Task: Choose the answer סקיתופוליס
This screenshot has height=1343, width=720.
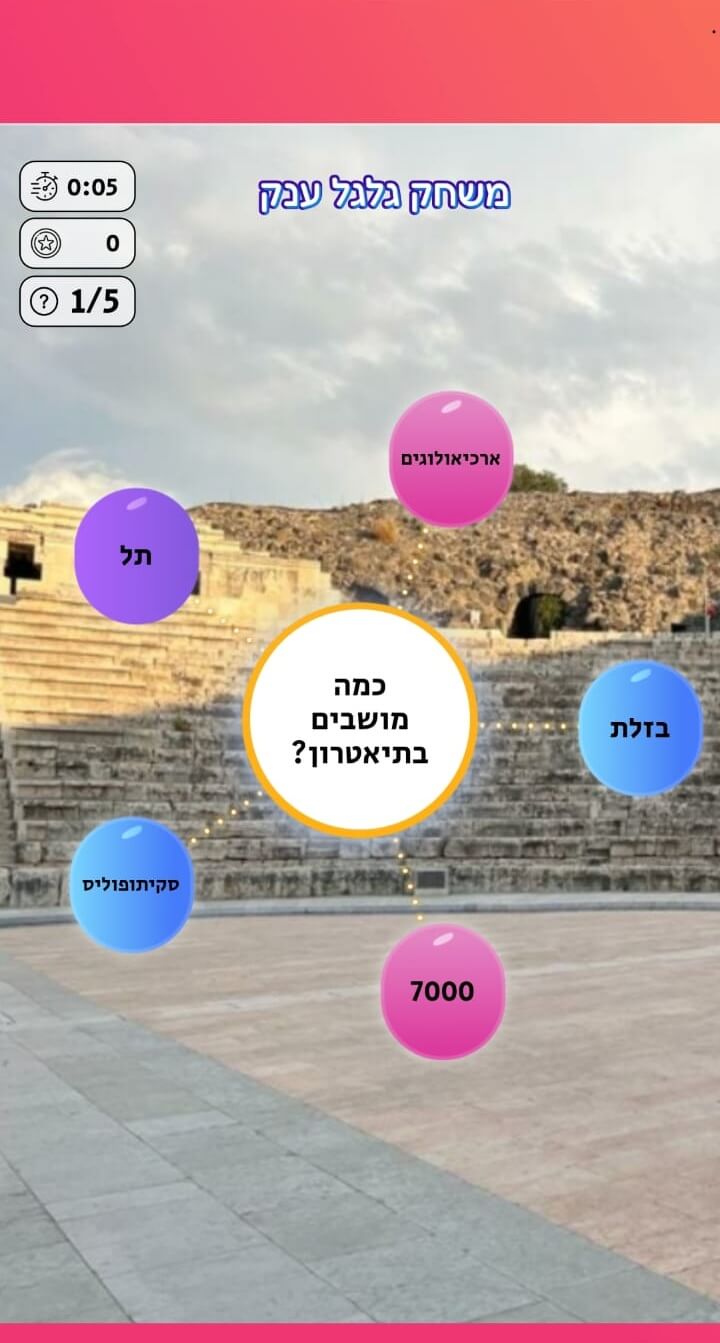Action: [131, 884]
